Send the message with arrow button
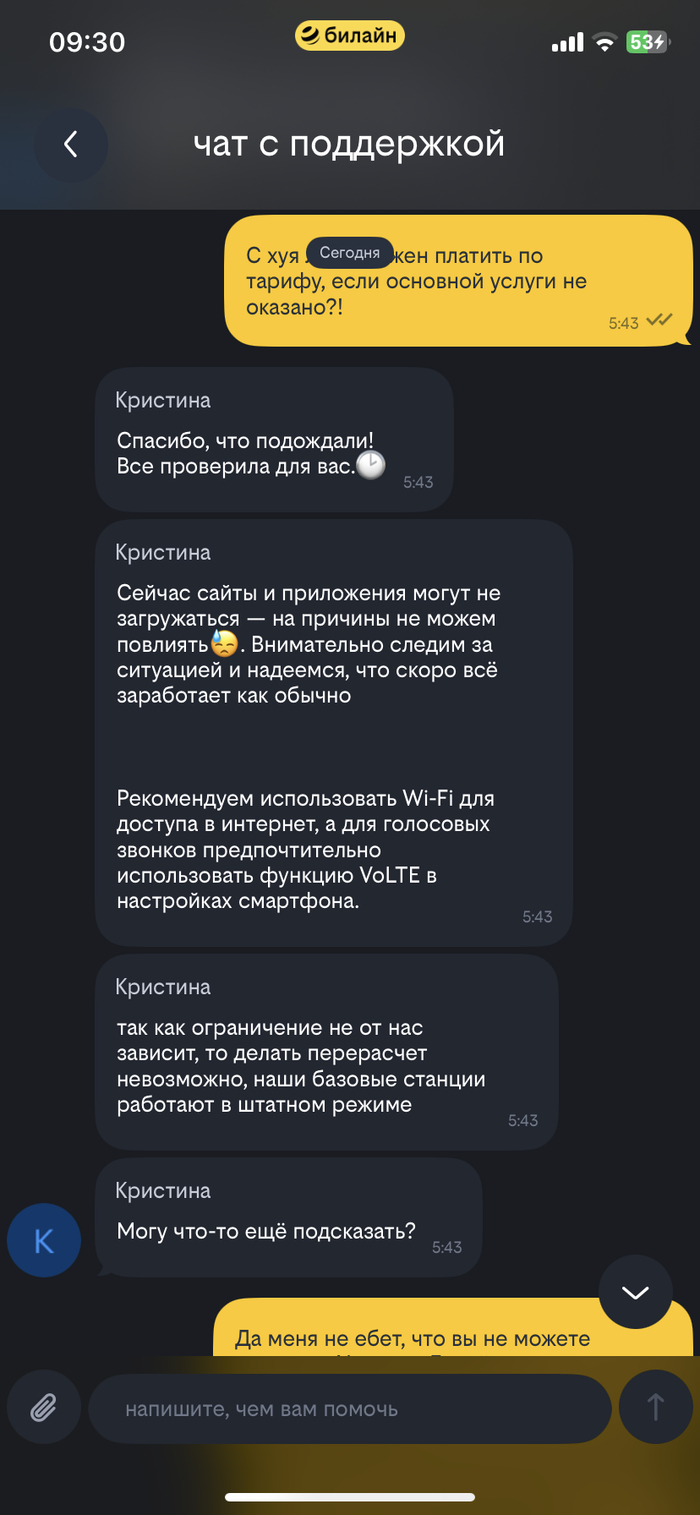Viewport: 700px width, 1515px height. pos(655,1408)
